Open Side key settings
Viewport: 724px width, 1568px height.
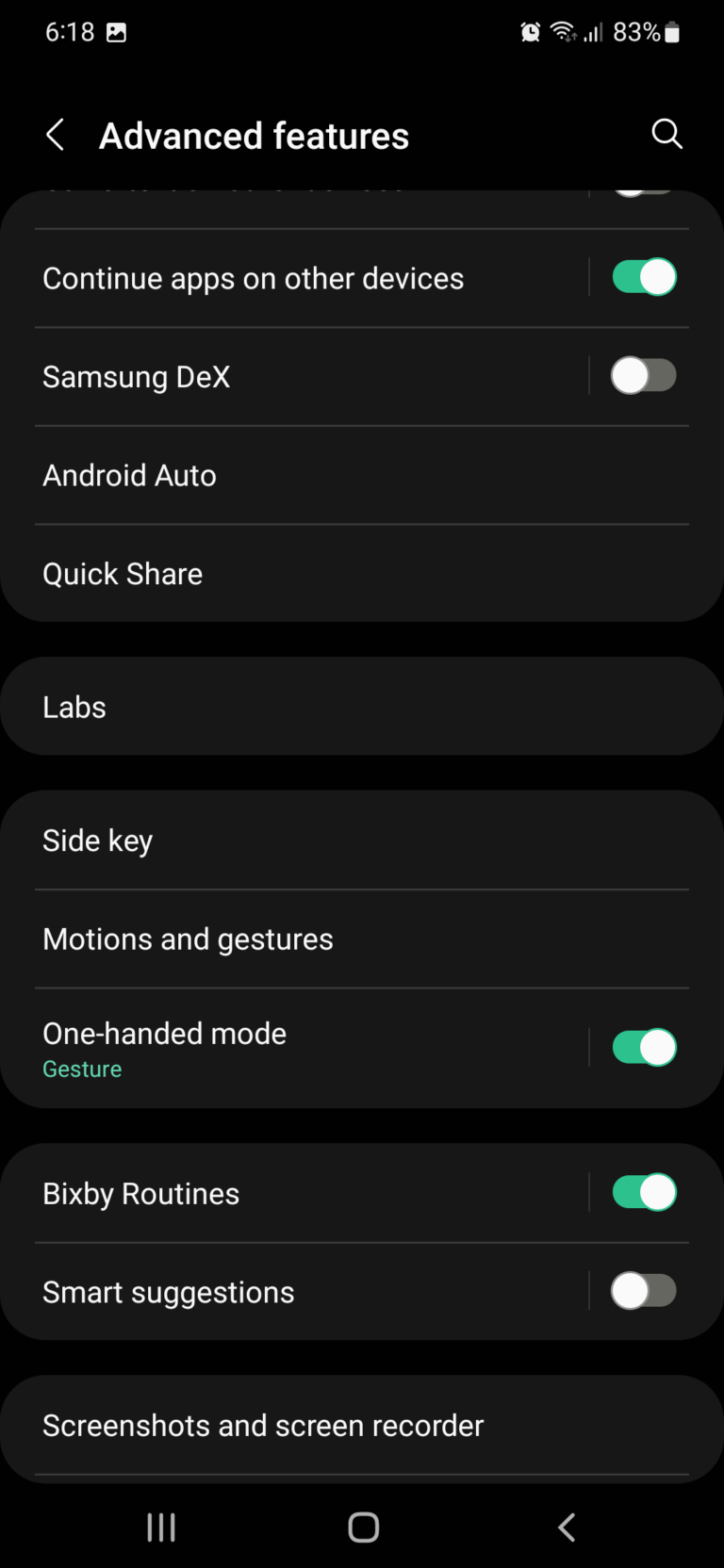tap(97, 840)
